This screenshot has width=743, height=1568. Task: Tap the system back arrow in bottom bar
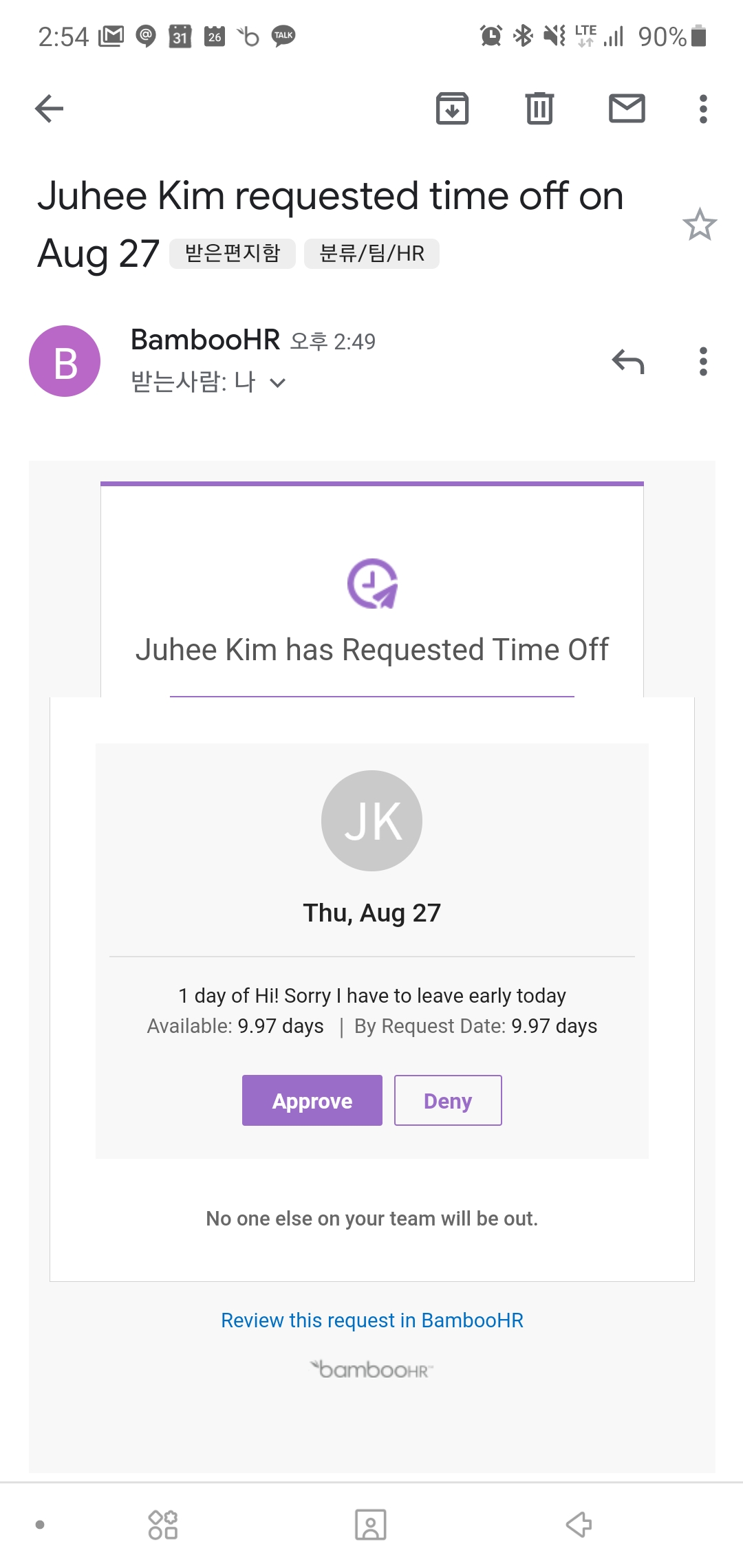pos(579,1525)
